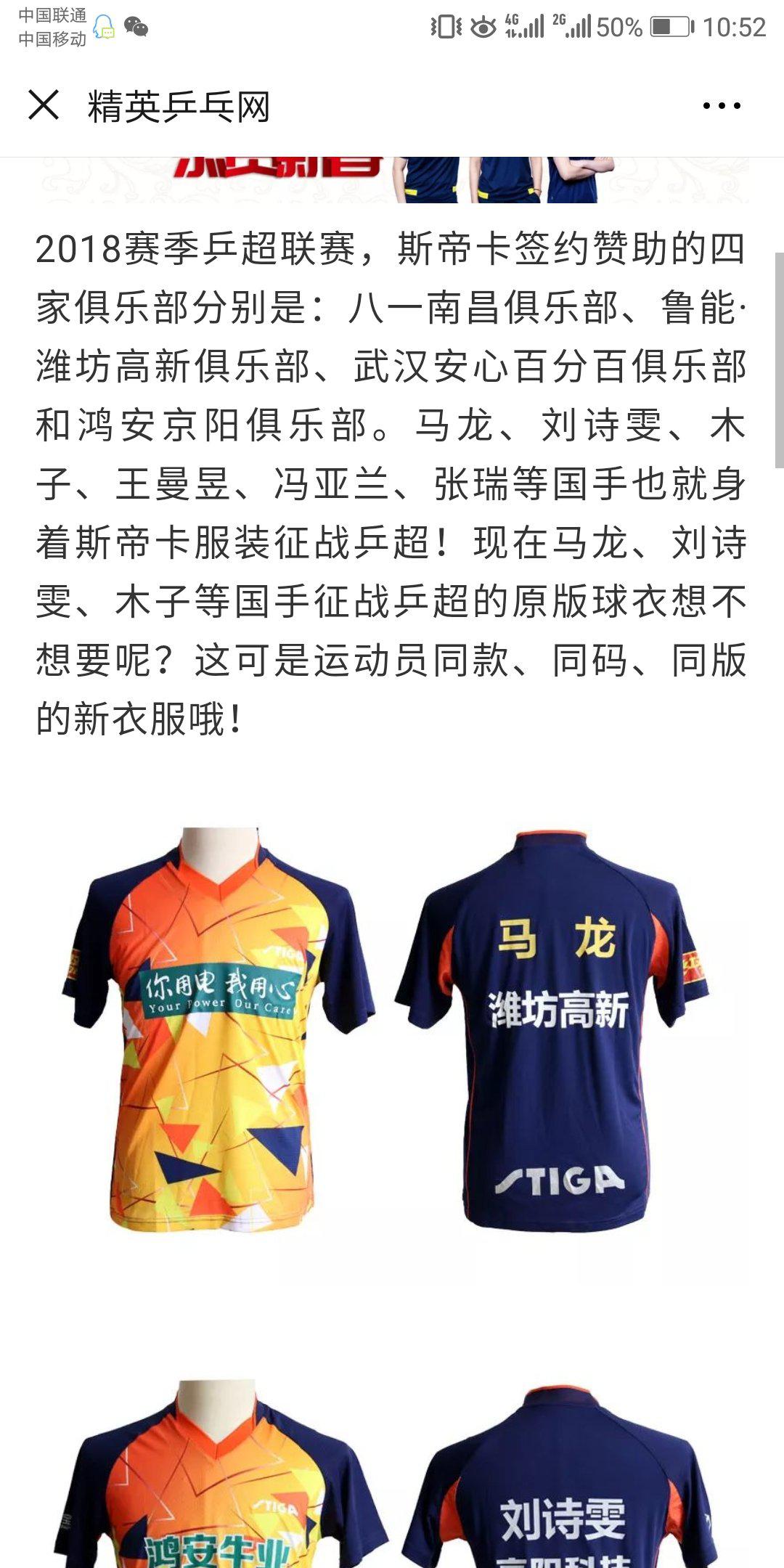This screenshot has height=1568, width=784.
Task: Close the 精英乒乓网 article page
Action: [x=44, y=106]
